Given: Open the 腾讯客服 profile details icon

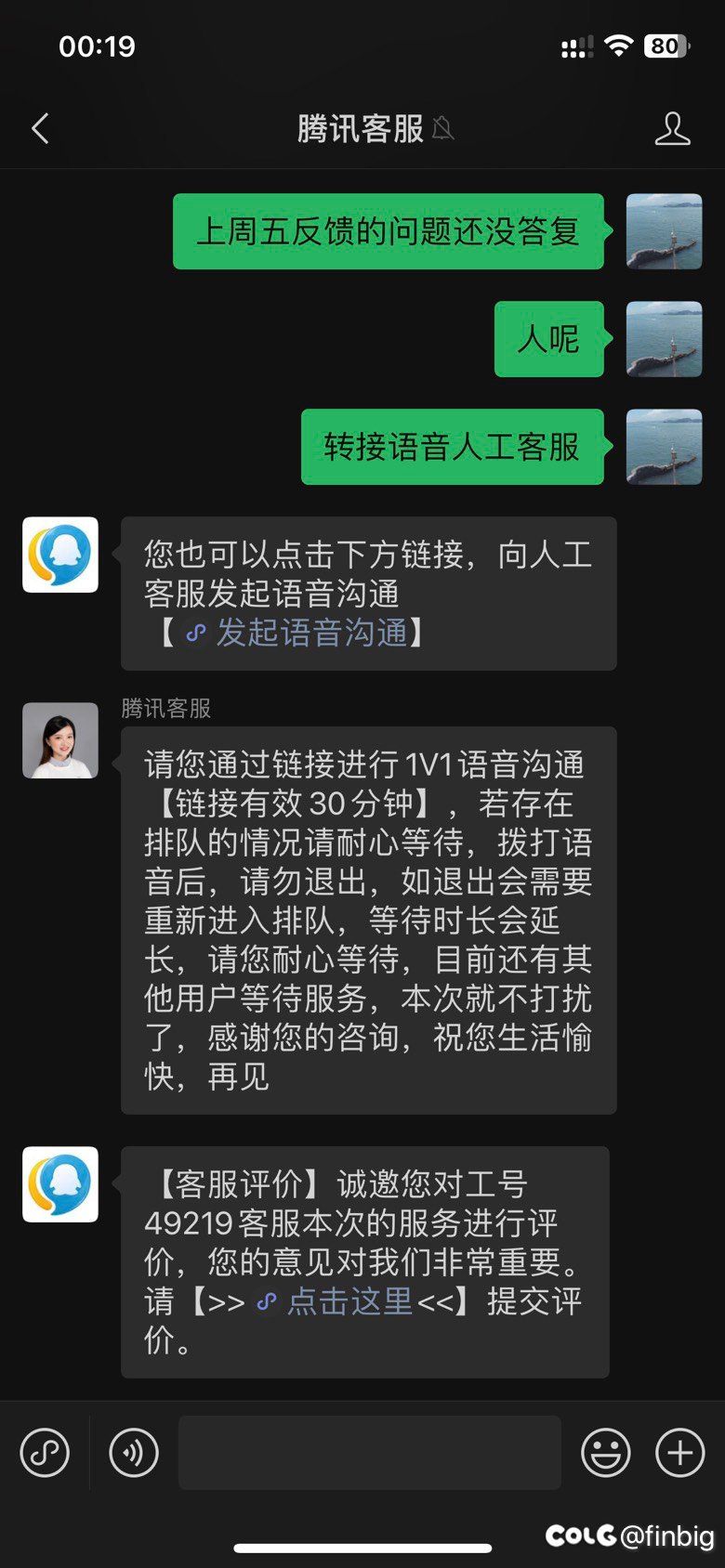Looking at the screenshot, I should coord(672,128).
